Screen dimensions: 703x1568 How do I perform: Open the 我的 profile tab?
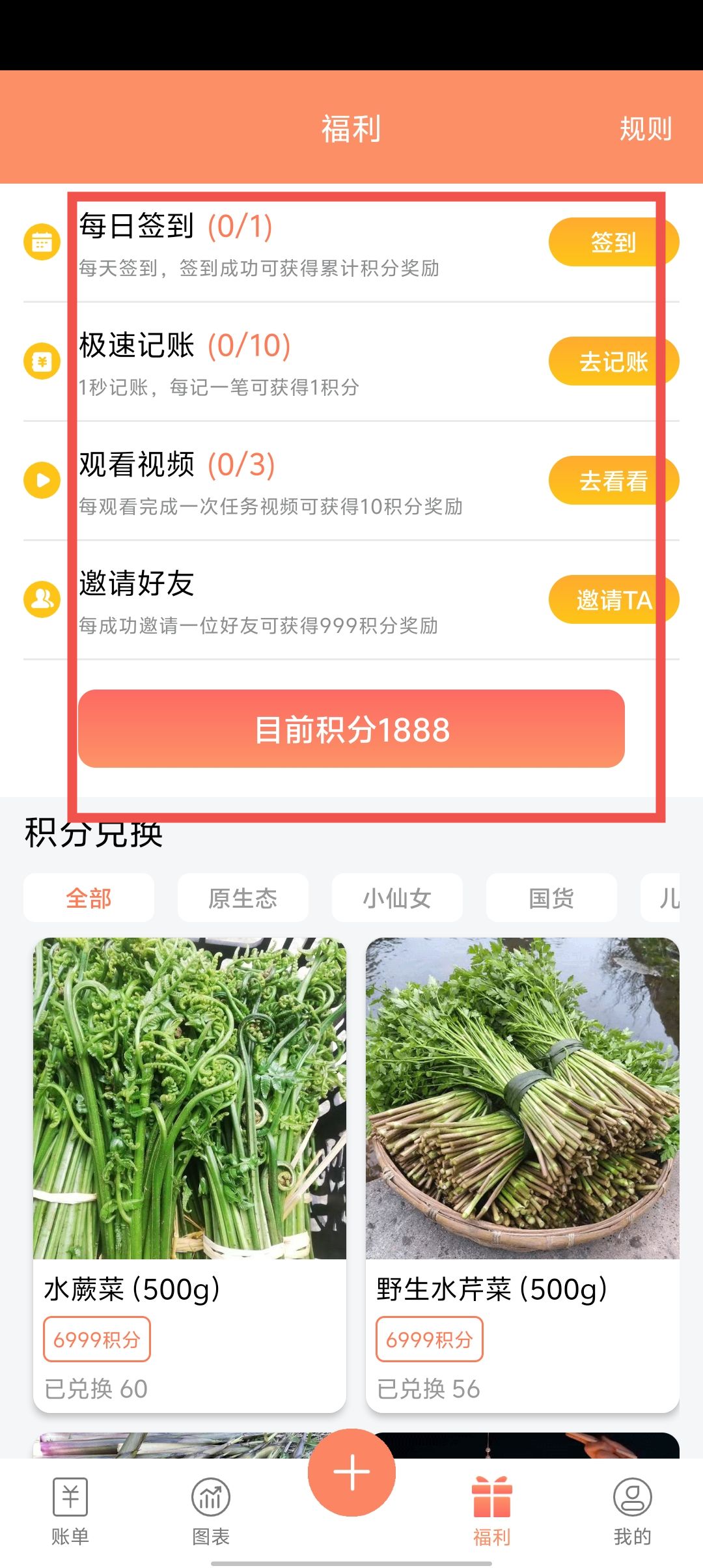[632, 1511]
